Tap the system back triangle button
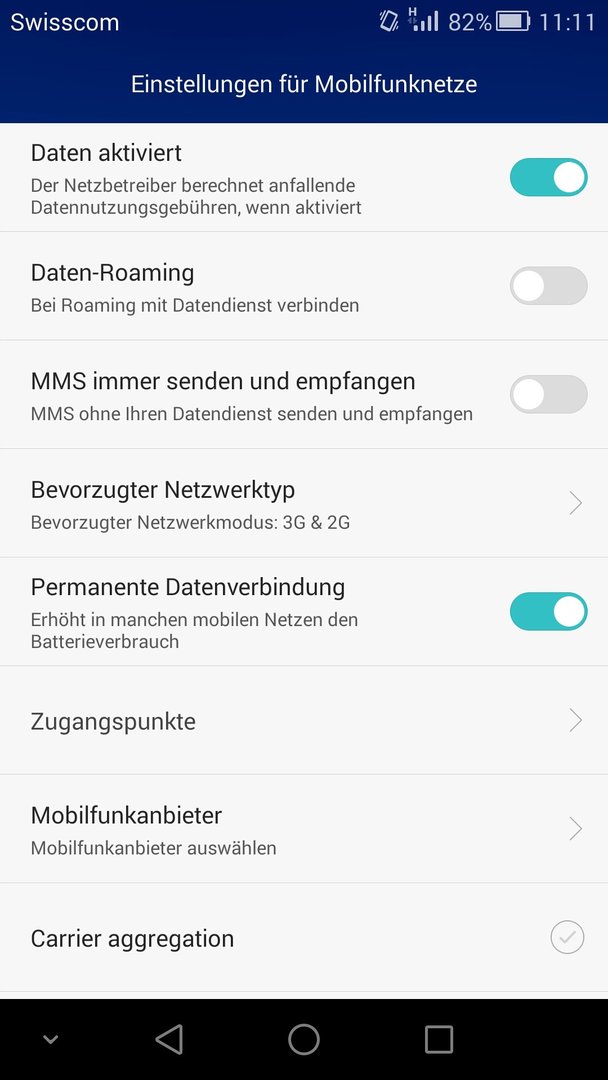 click(x=169, y=1039)
